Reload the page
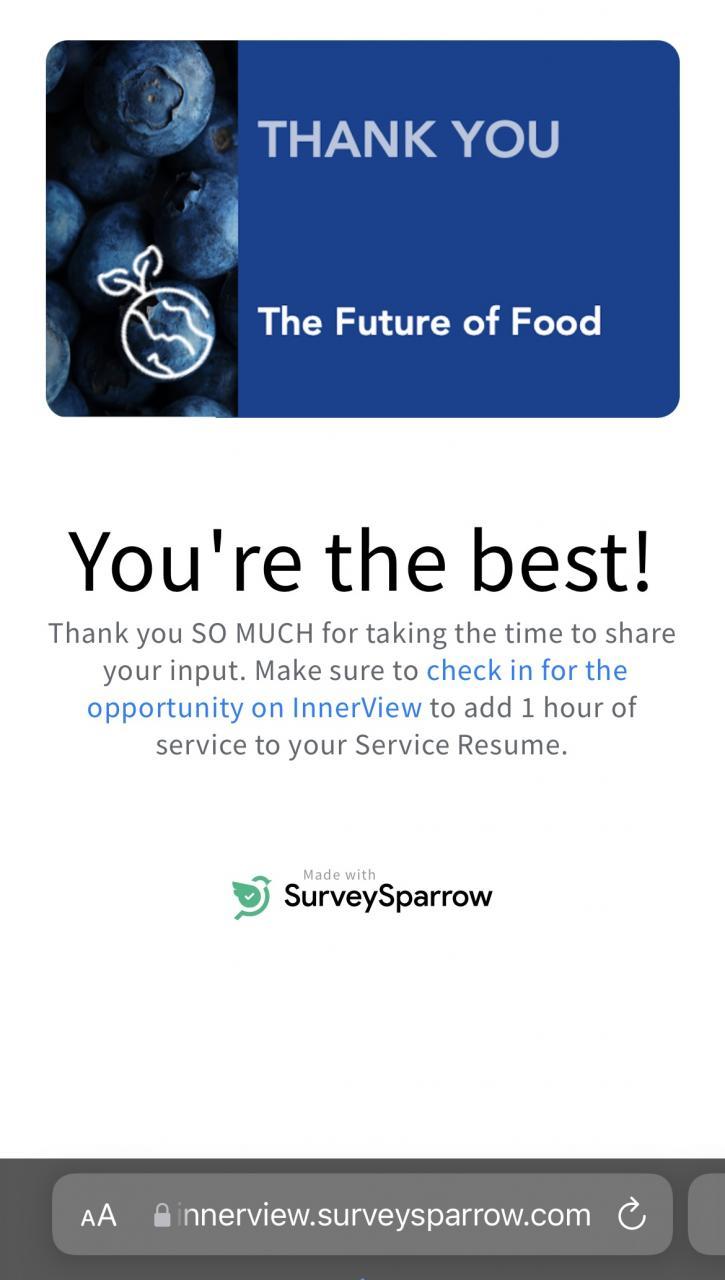This screenshot has height=1280, width=725. click(631, 1216)
